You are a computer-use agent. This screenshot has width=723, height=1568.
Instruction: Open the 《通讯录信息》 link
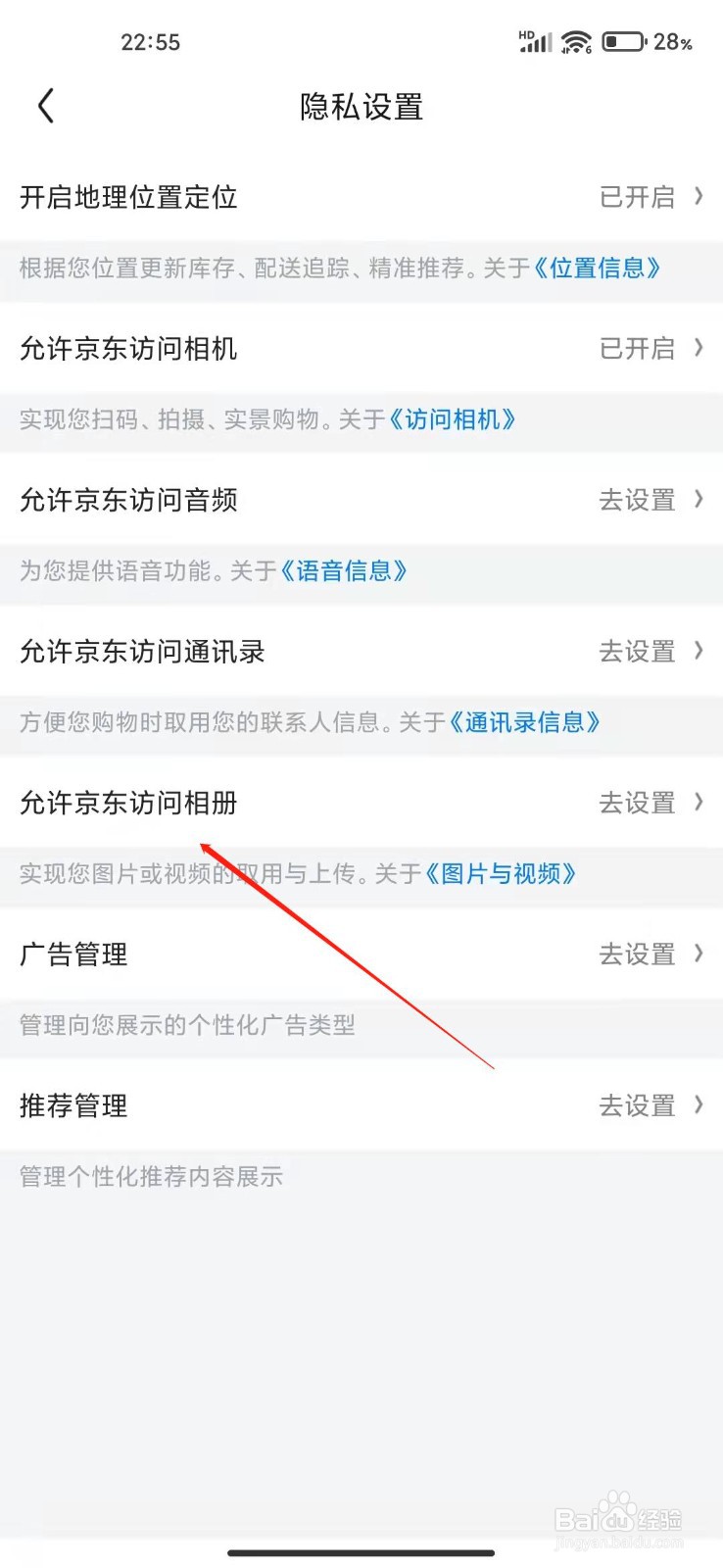pos(525,722)
